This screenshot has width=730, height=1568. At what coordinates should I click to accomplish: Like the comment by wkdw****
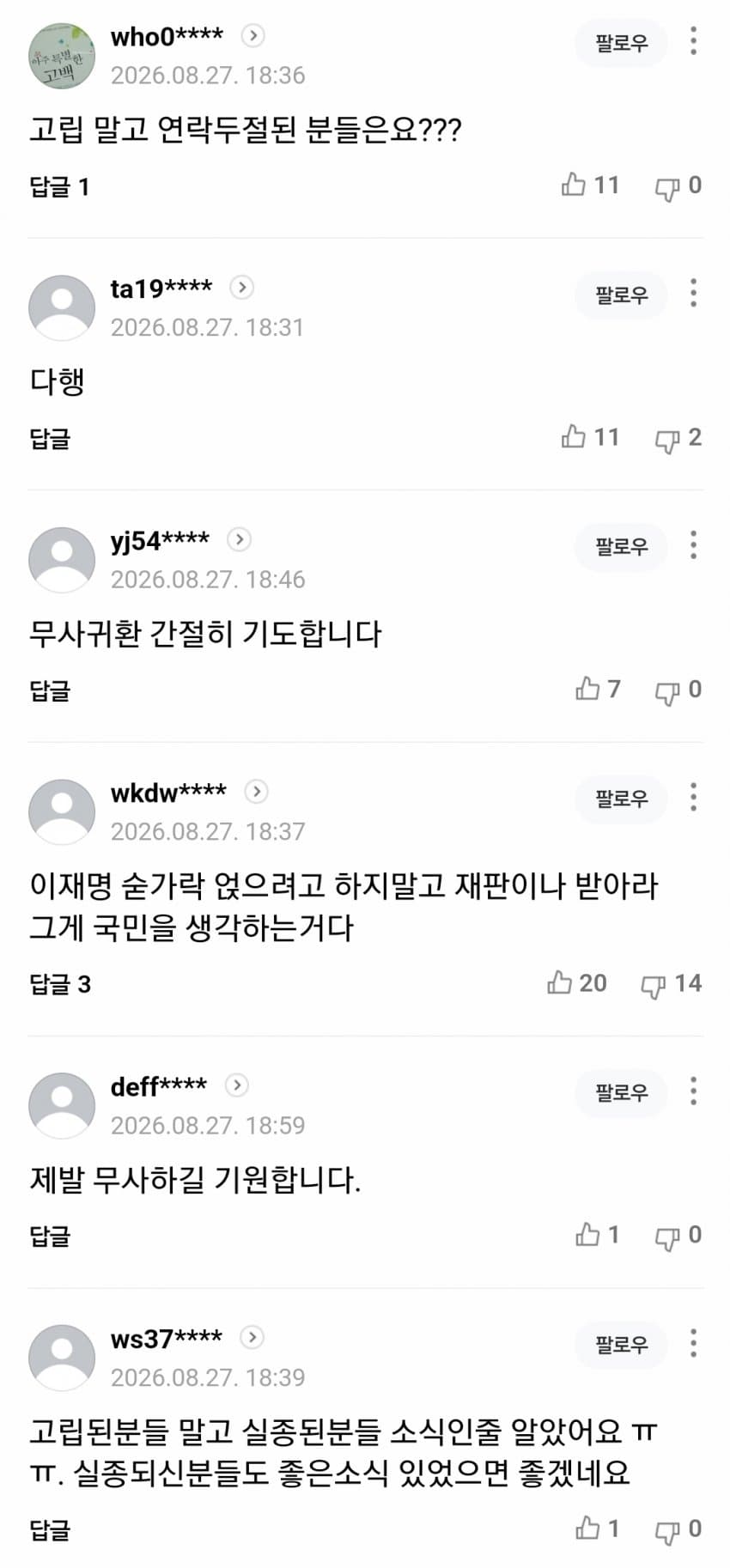tap(576, 983)
